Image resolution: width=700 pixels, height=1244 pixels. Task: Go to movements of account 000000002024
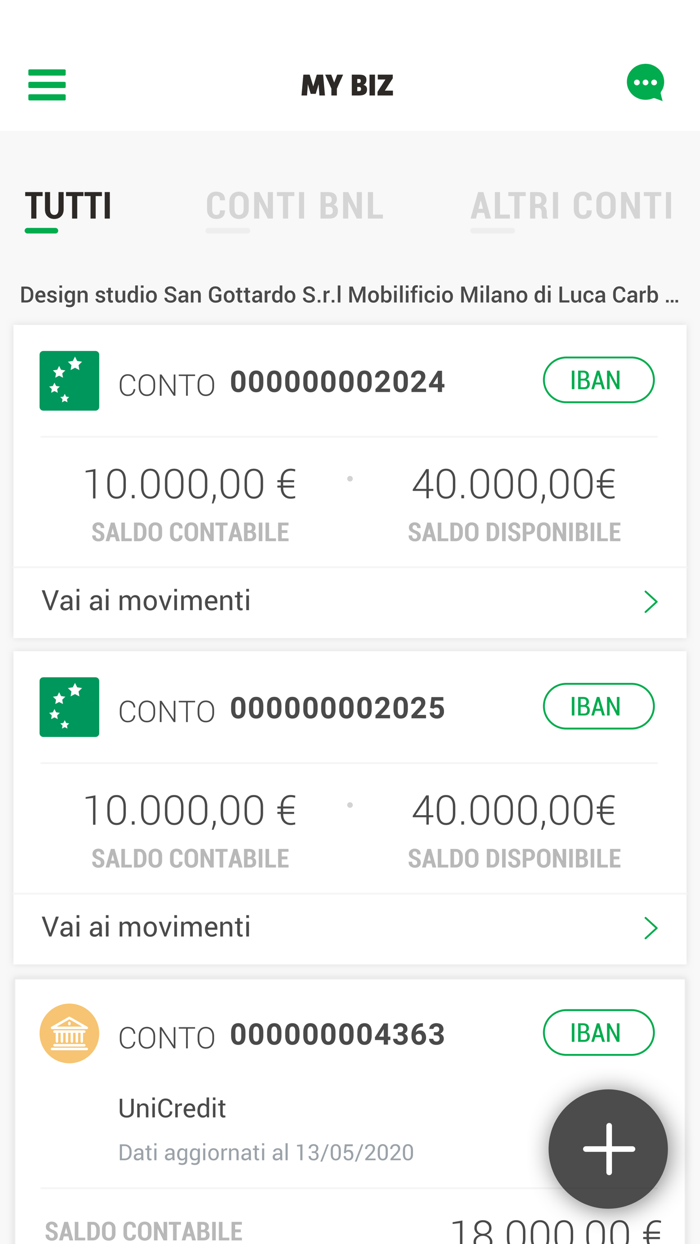350,601
